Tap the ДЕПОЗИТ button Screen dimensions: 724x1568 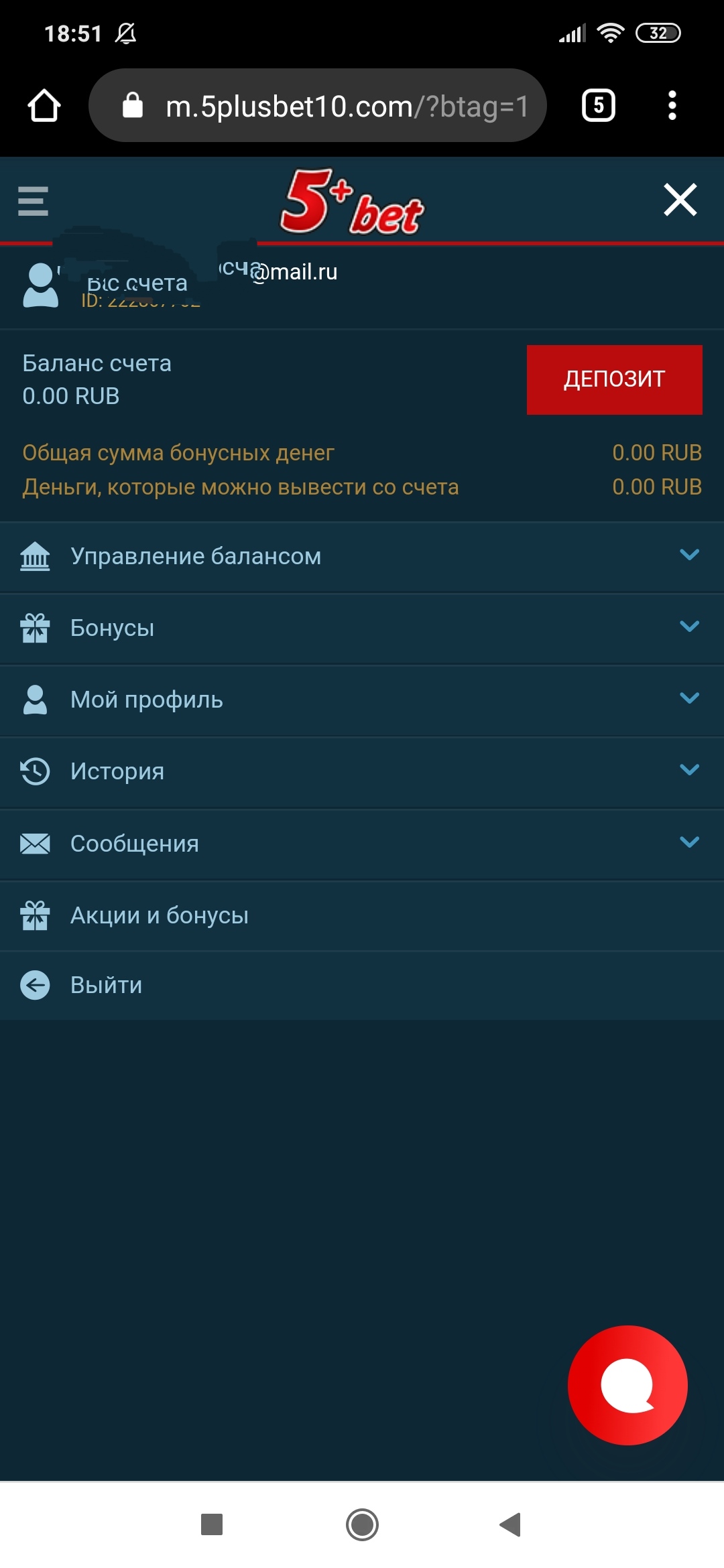614,379
